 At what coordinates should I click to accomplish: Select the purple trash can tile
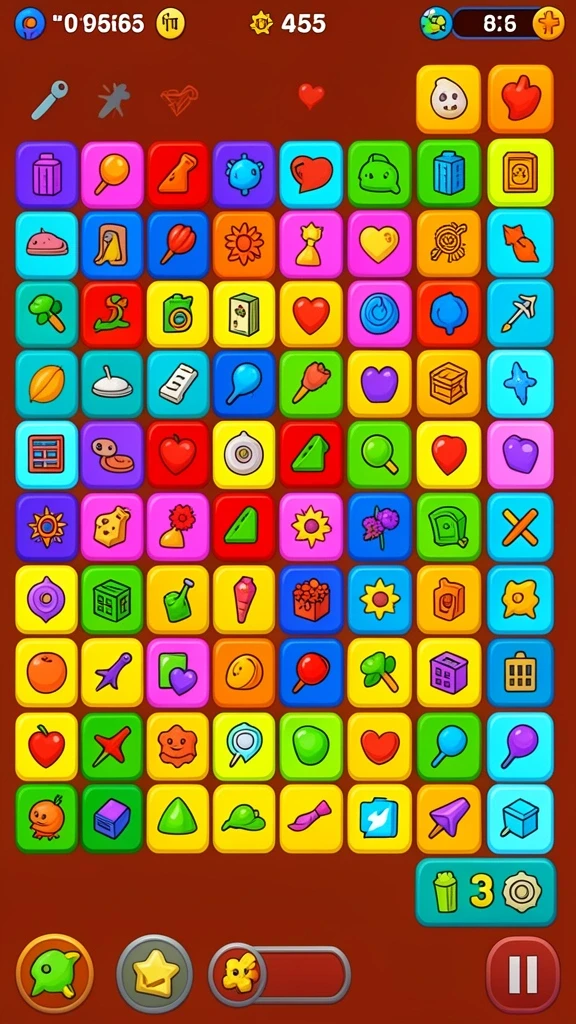pos(47,174)
